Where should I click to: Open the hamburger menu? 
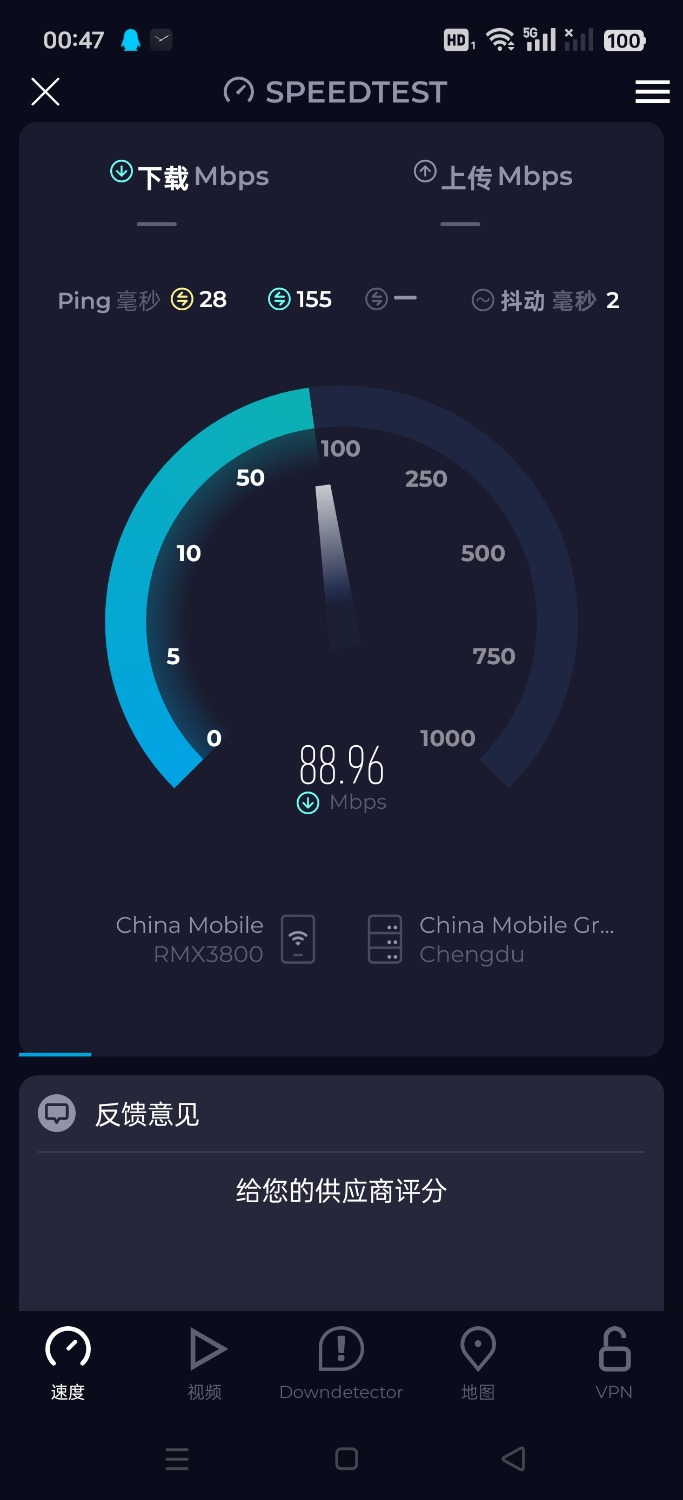[x=652, y=92]
